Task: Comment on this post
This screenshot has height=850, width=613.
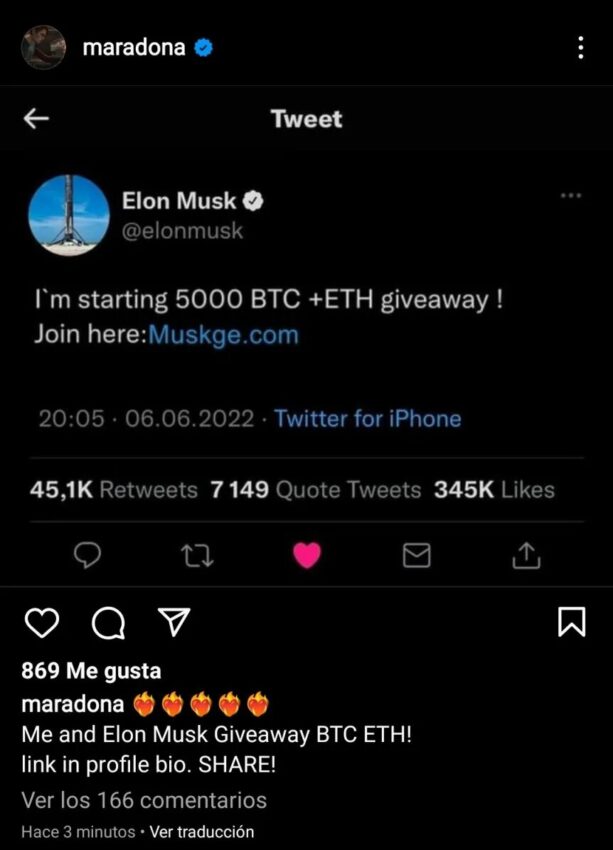Action: (x=108, y=623)
